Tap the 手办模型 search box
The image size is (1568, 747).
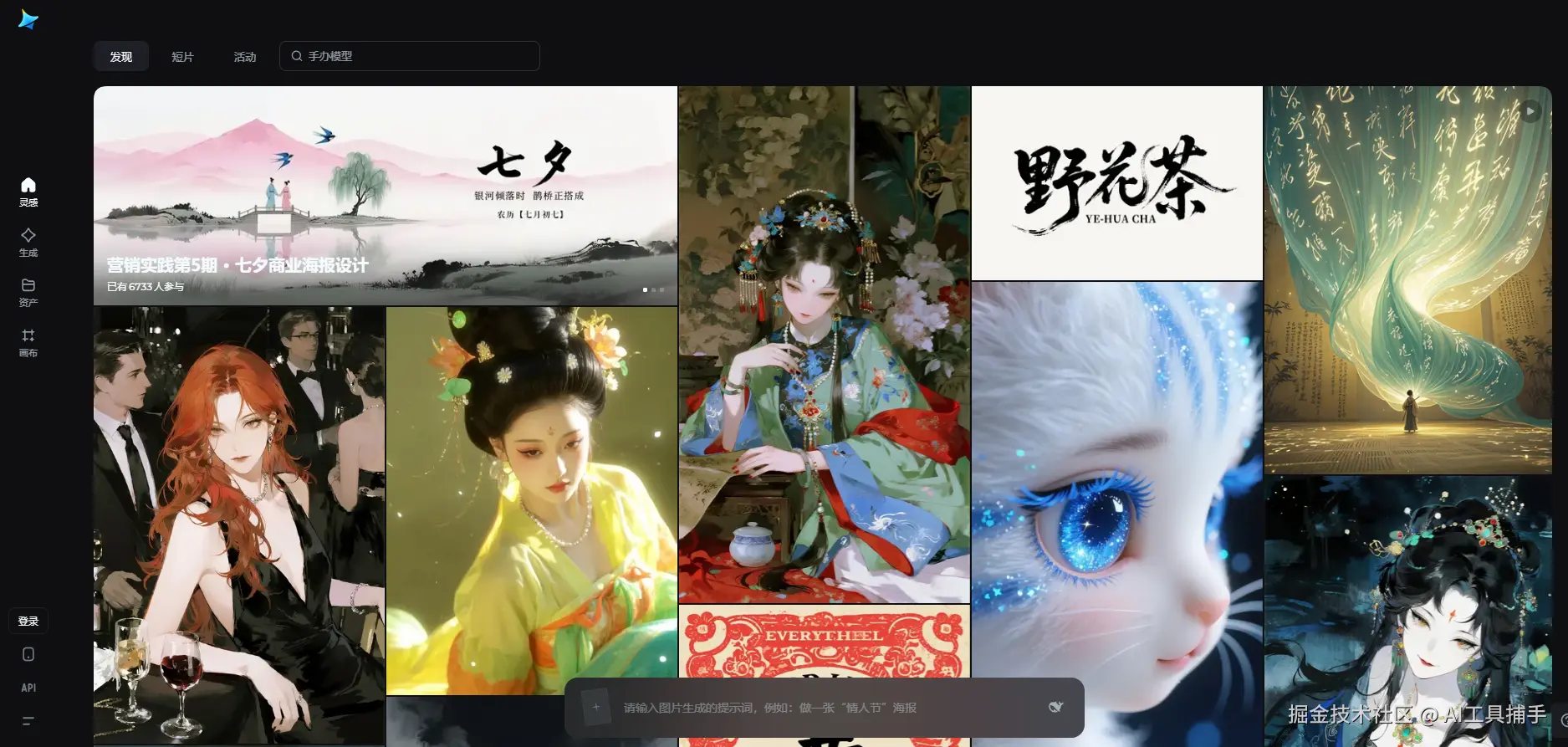click(410, 56)
